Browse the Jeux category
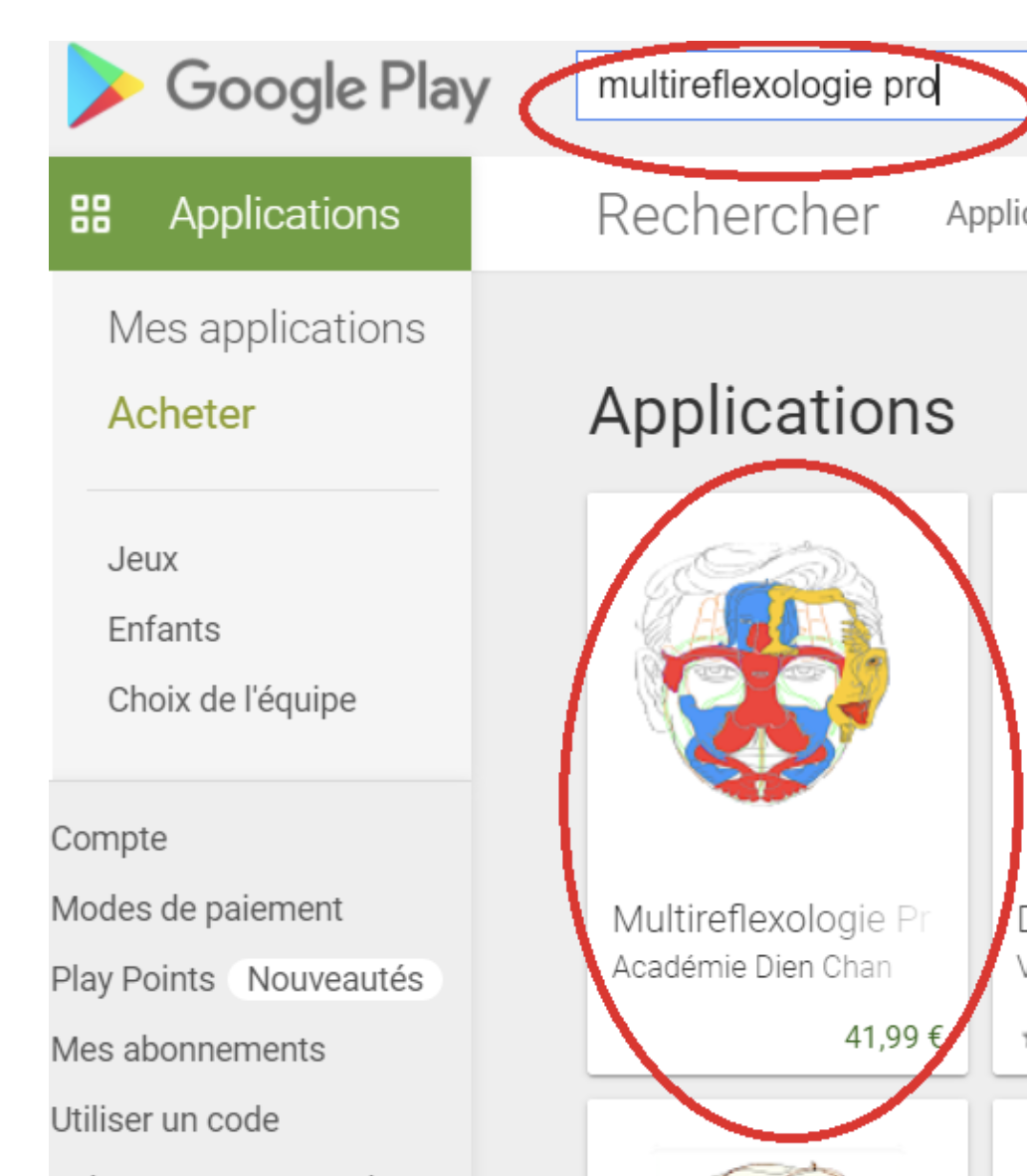The width and height of the screenshot is (1027, 1176). point(142,559)
